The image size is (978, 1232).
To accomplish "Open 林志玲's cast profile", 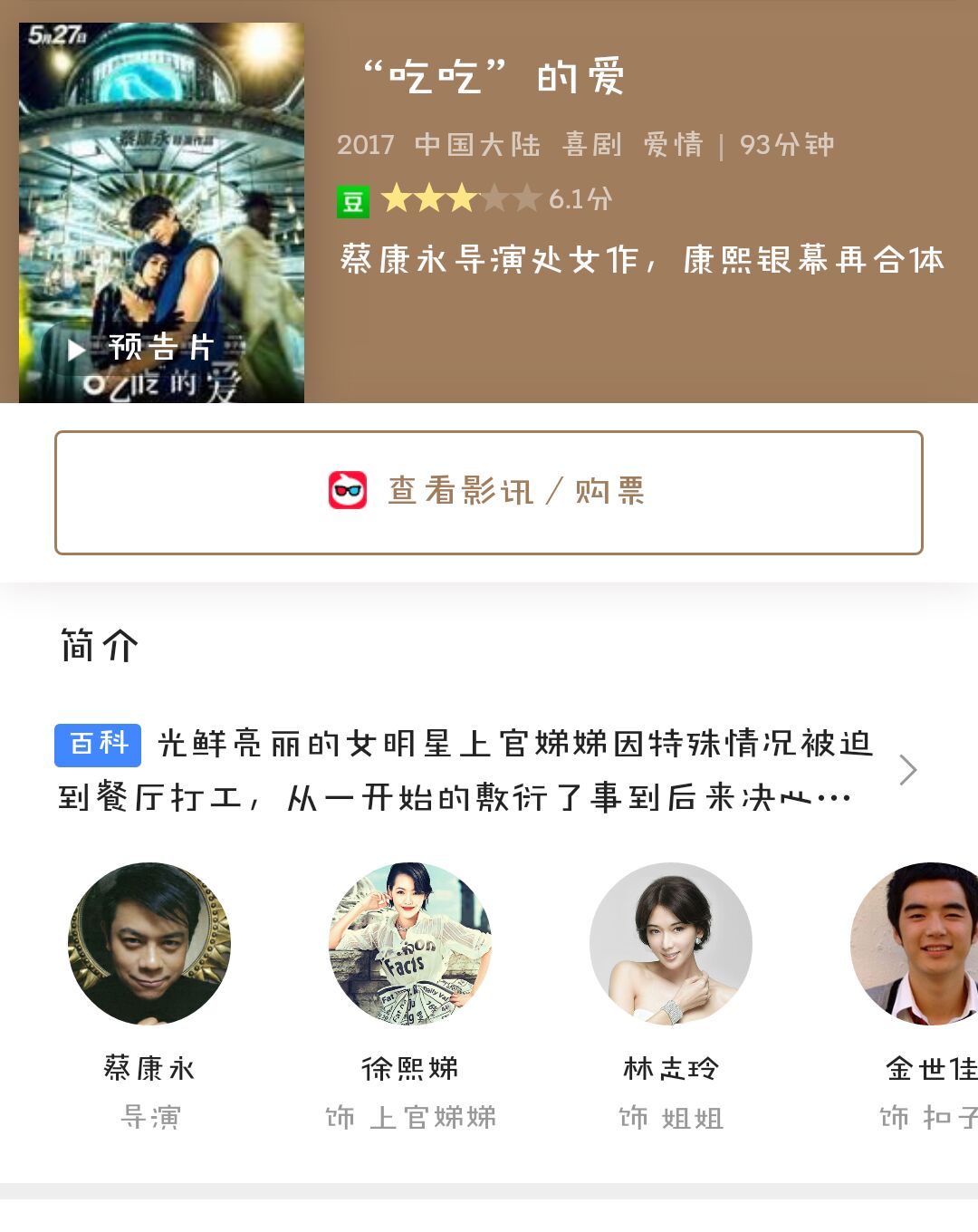I will pyautogui.click(x=670, y=944).
